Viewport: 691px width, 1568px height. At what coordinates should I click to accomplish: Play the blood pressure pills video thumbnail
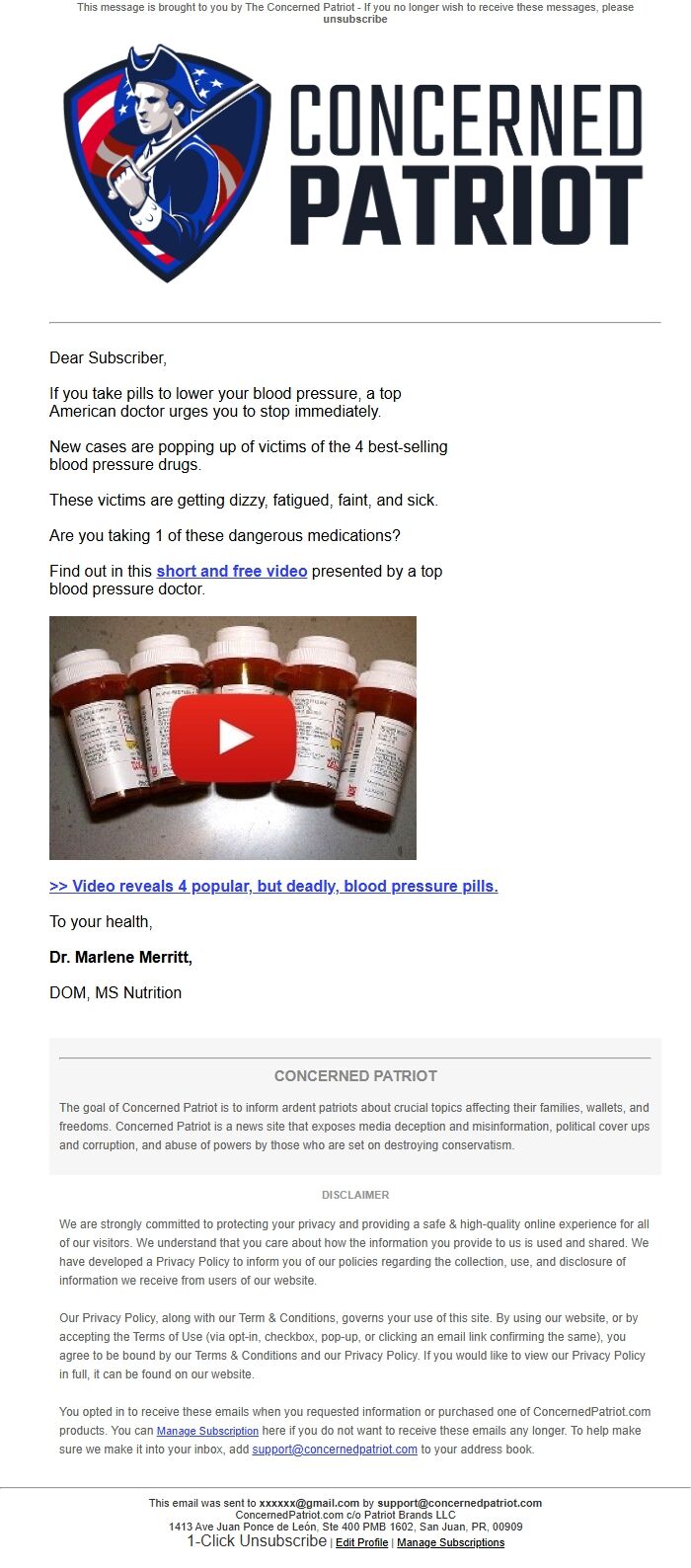[x=233, y=738]
